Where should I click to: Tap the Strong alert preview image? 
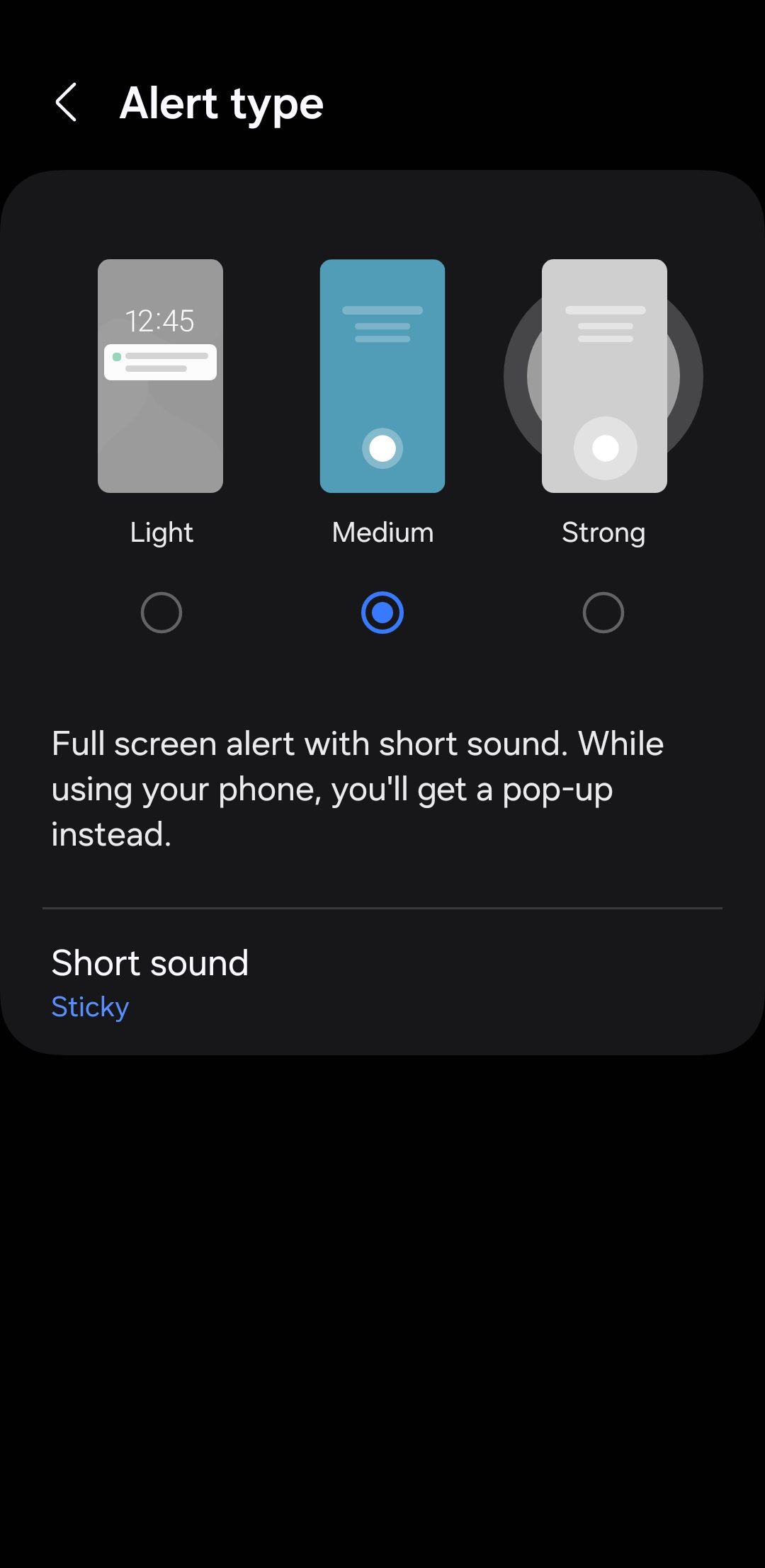point(604,376)
